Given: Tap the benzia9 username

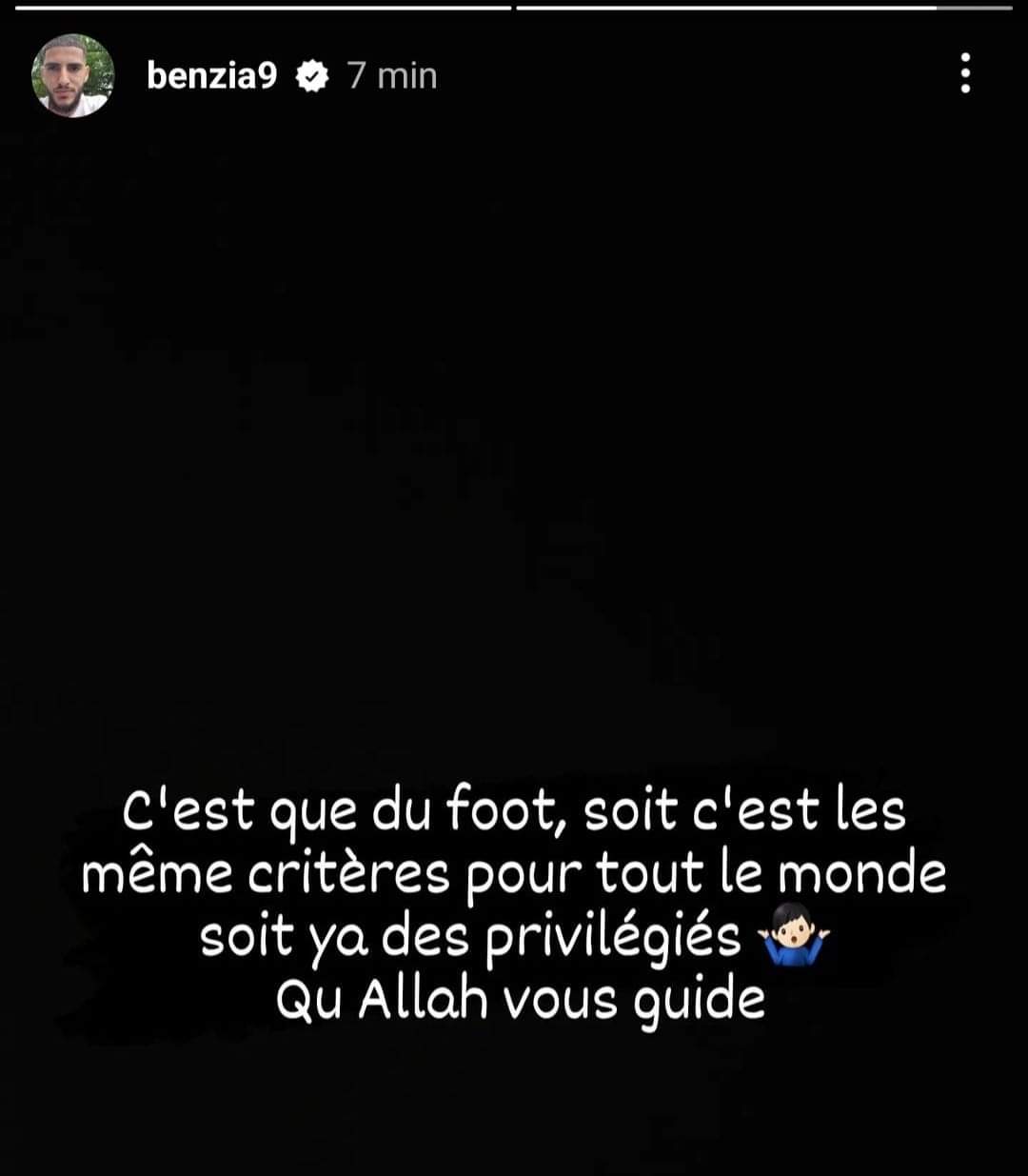Looking at the screenshot, I should pyautogui.click(x=211, y=75).
